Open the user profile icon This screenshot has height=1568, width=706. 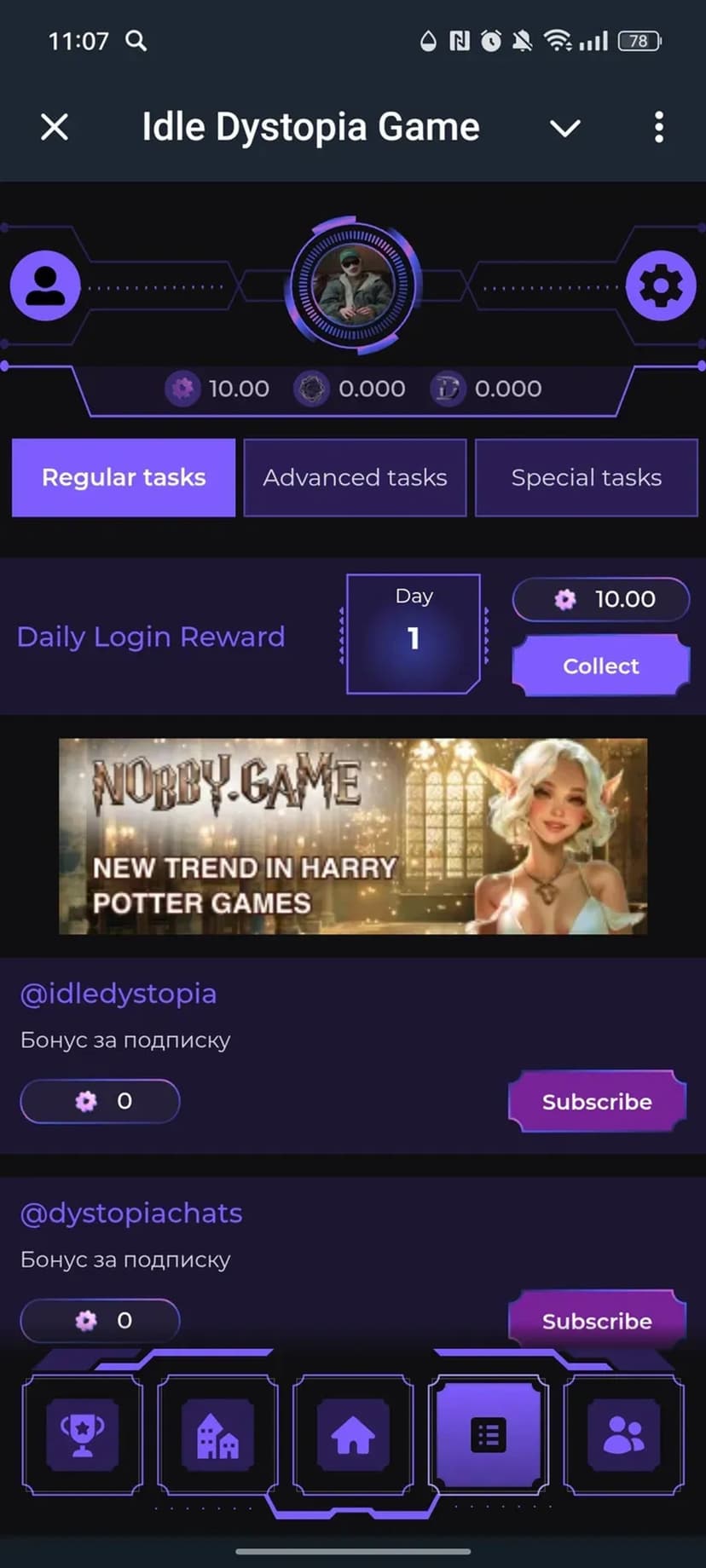[45, 285]
